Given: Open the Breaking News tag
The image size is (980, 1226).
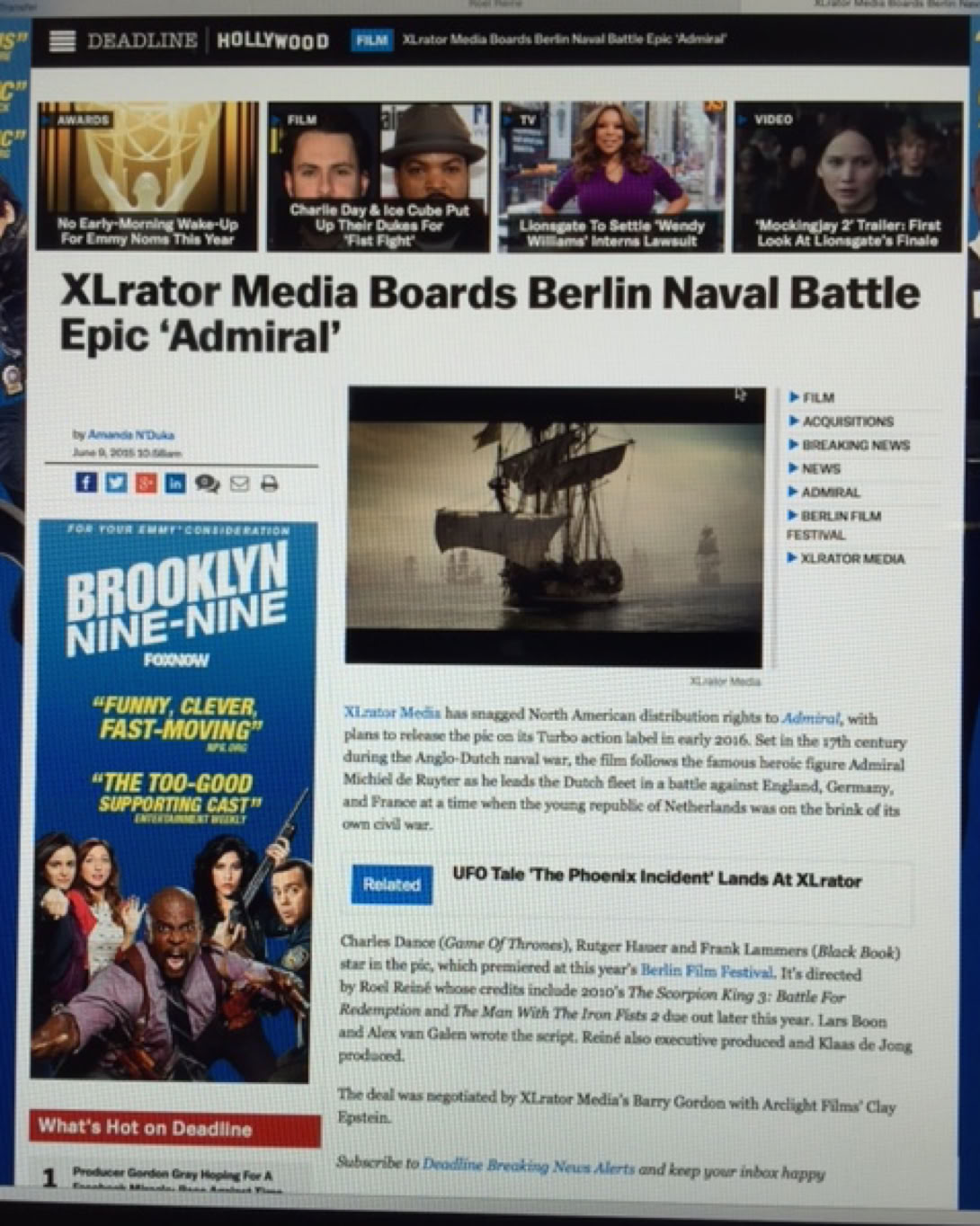Looking at the screenshot, I should click(854, 445).
